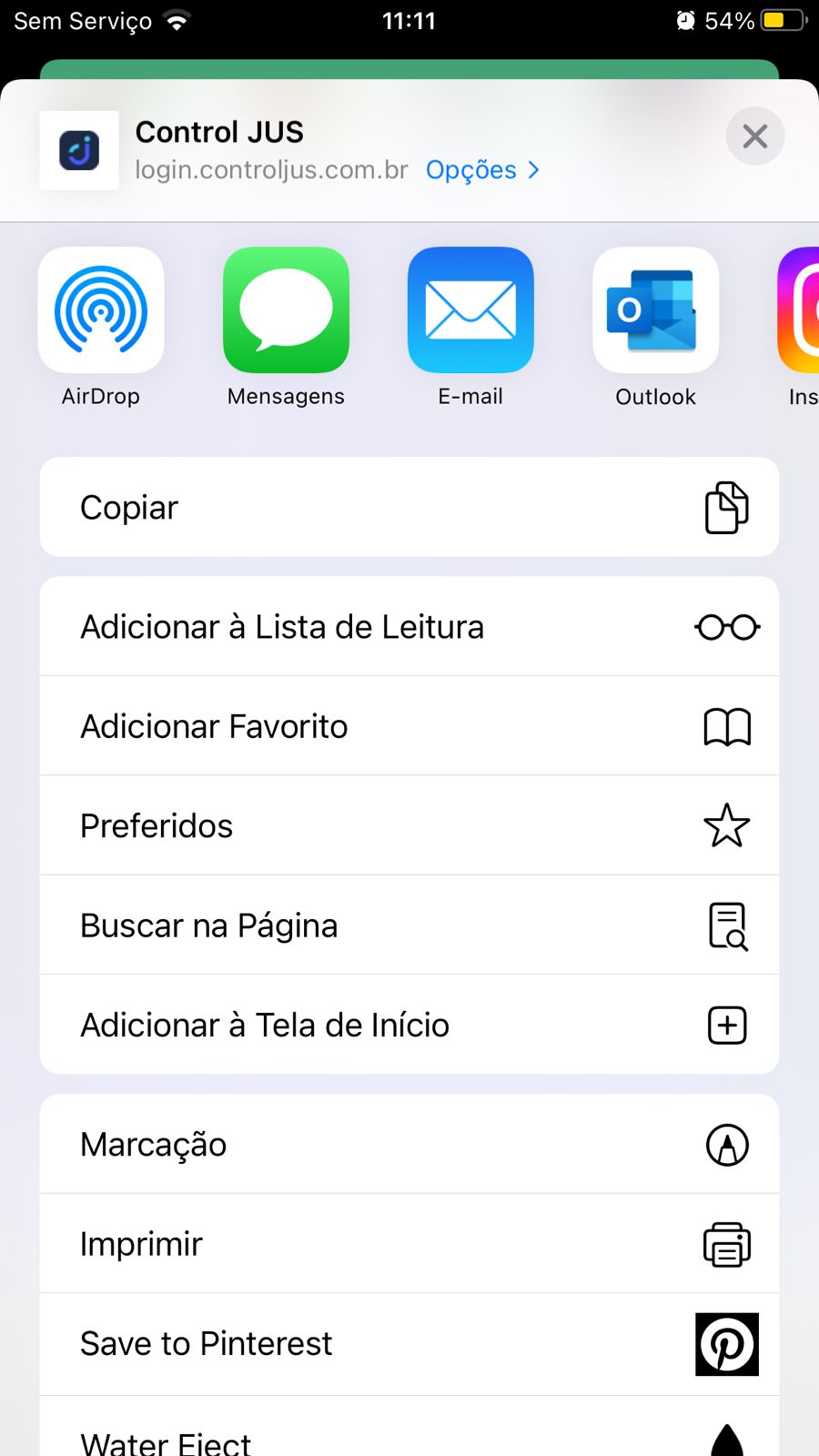The image size is (819, 1456).
Task: Open Buscar na Página
Action: [x=409, y=925]
